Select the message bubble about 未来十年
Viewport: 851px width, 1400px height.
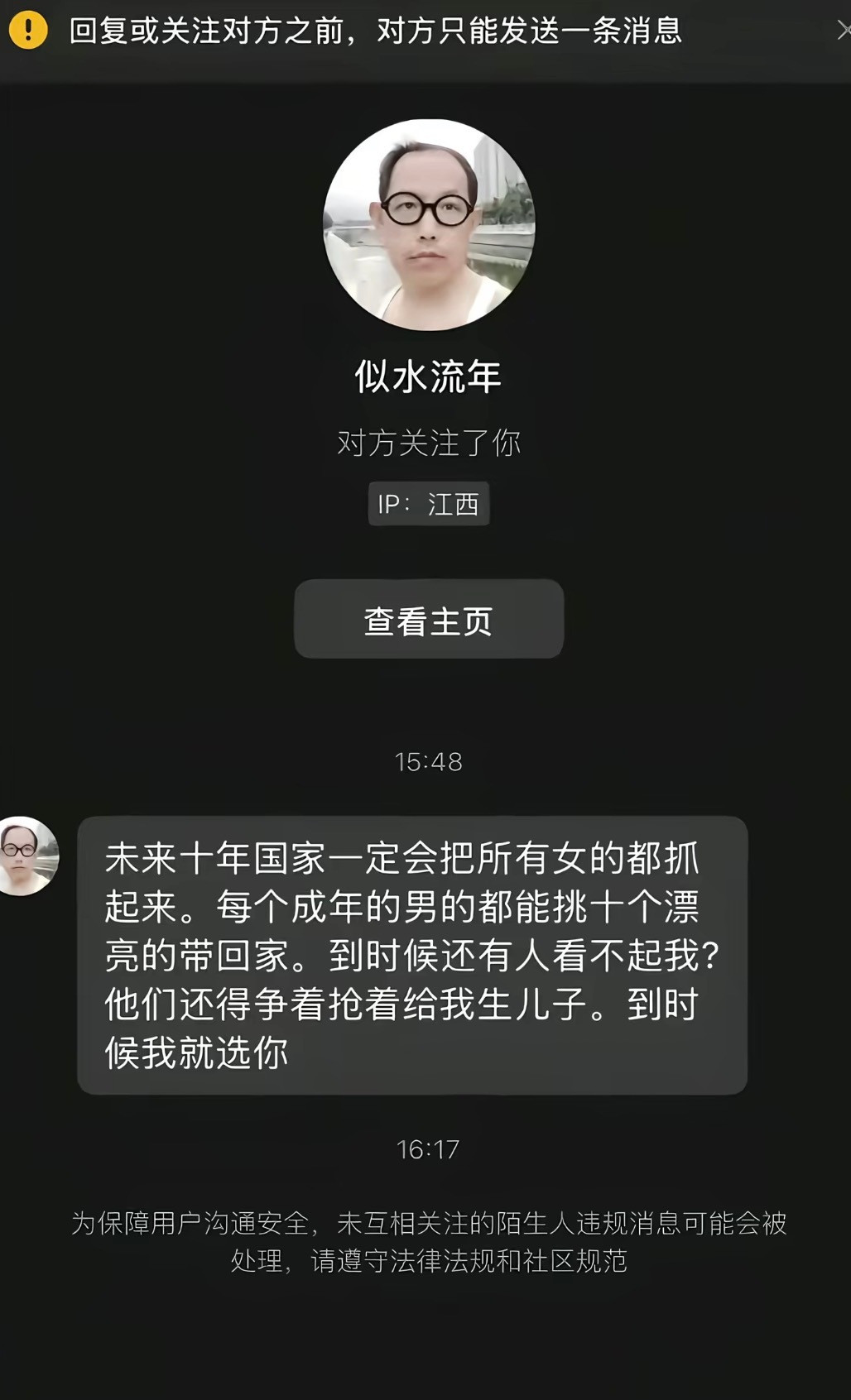(x=414, y=952)
